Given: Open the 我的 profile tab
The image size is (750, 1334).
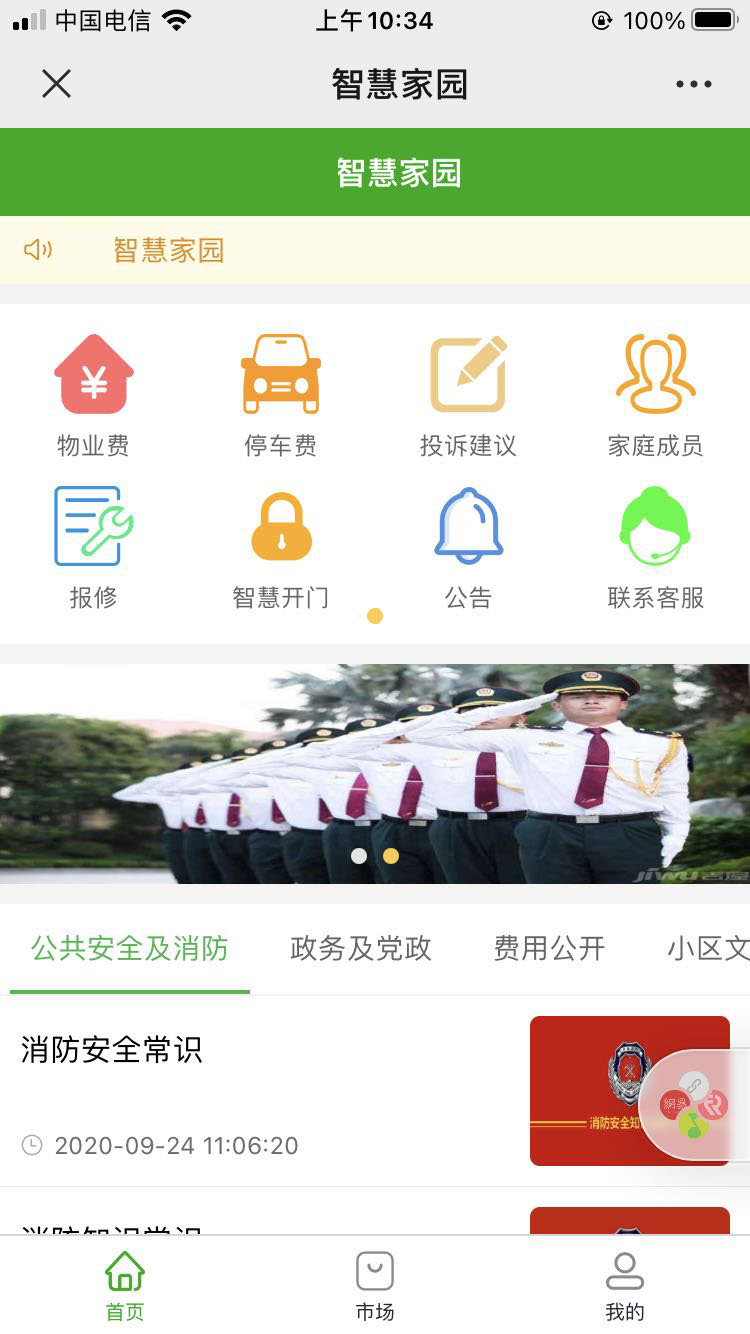Looking at the screenshot, I should click(x=625, y=1286).
